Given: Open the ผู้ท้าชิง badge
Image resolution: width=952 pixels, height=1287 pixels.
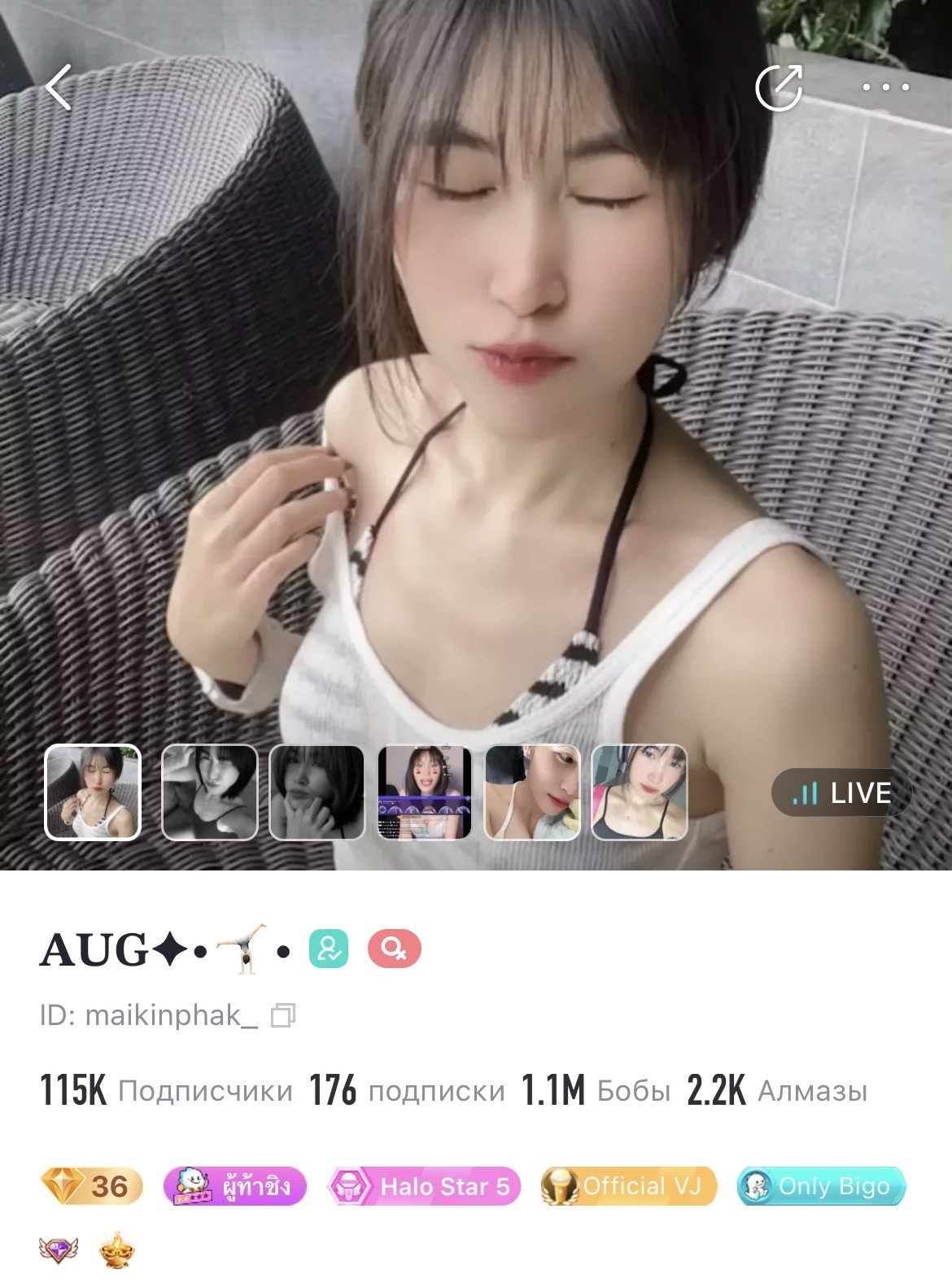Looking at the screenshot, I should pyautogui.click(x=234, y=1186).
